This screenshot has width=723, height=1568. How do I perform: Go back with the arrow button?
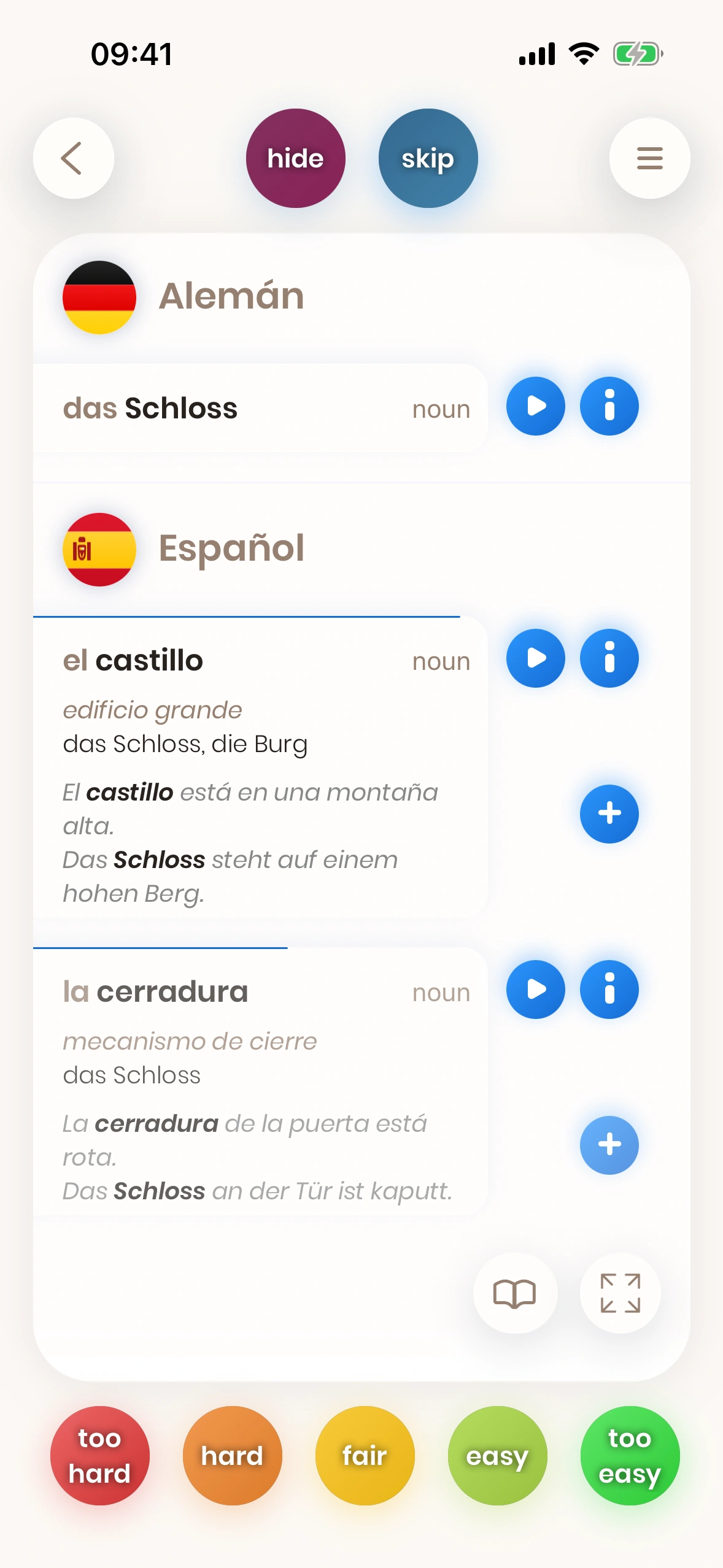73,158
